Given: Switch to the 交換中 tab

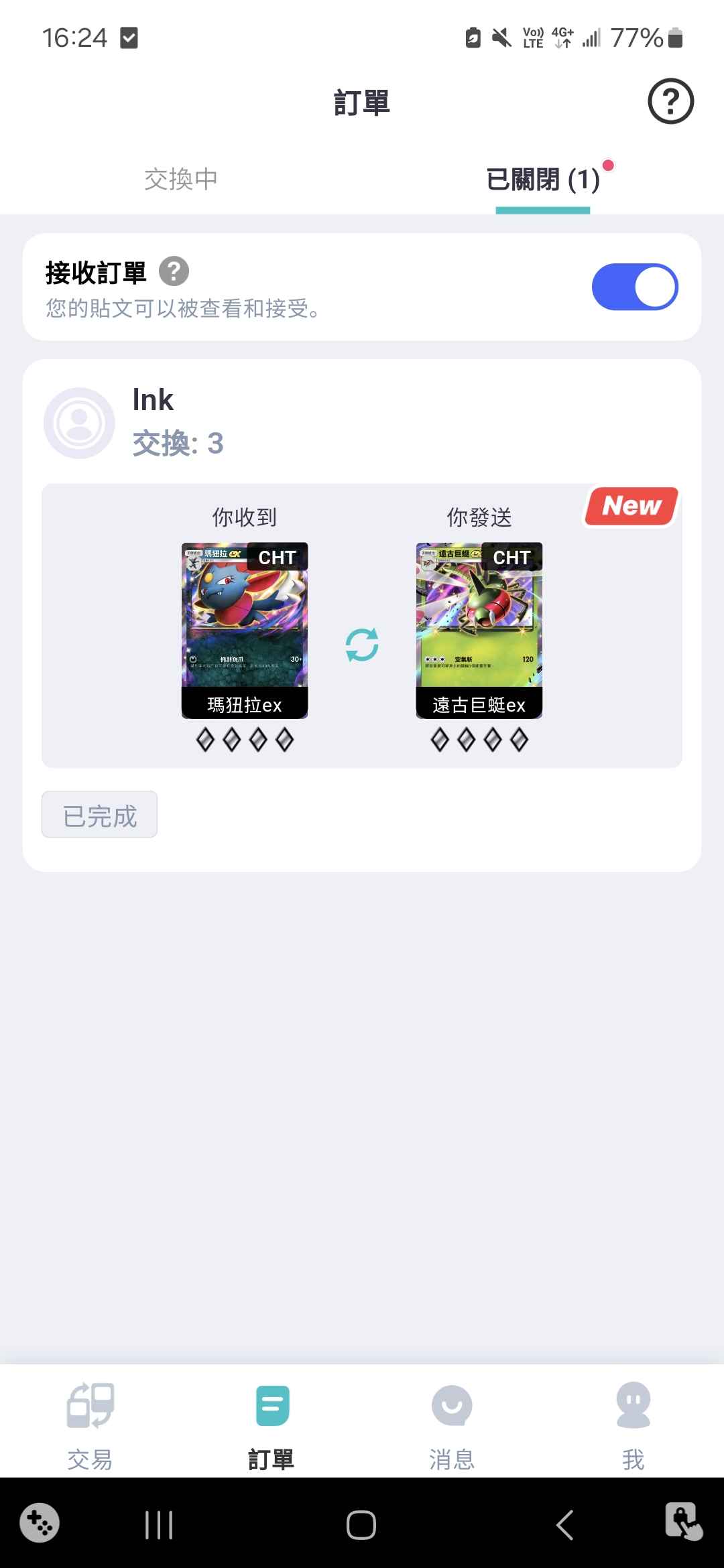Looking at the screenshot, I should click(x=181, y=180).
